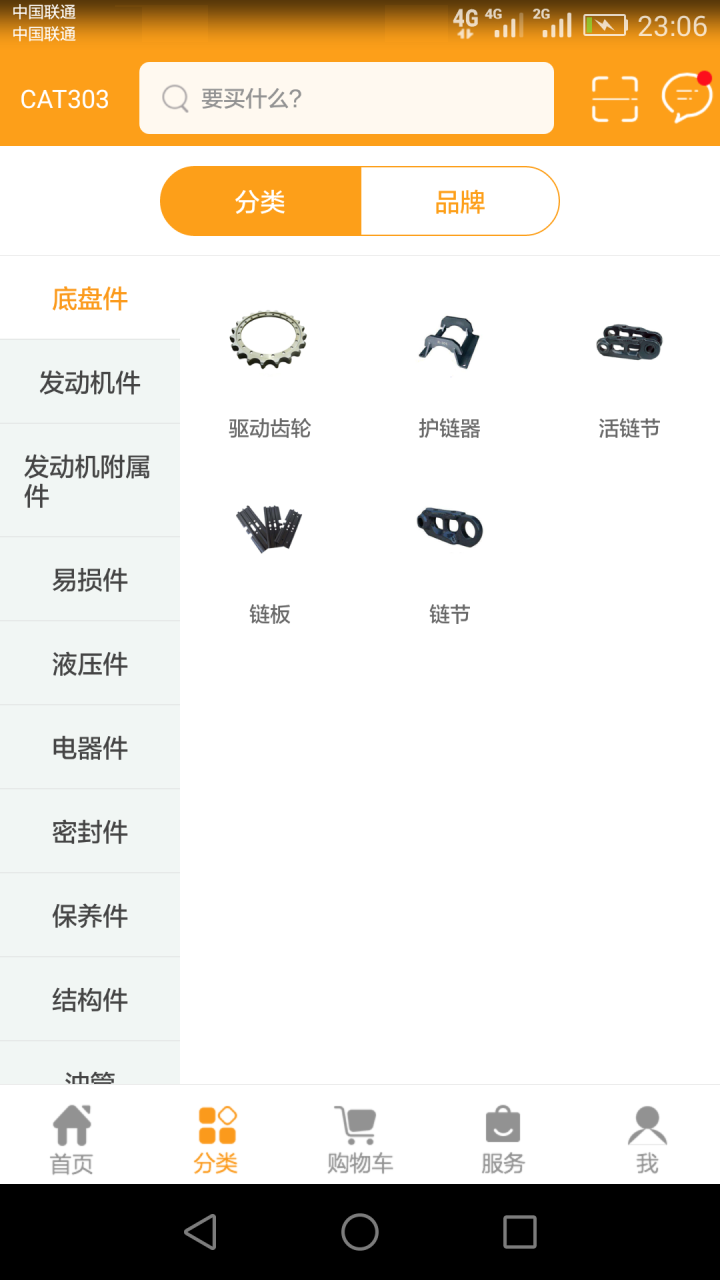Open the 发动机件 category
This screenshot has height=1280, width=720.
[90, 382]
